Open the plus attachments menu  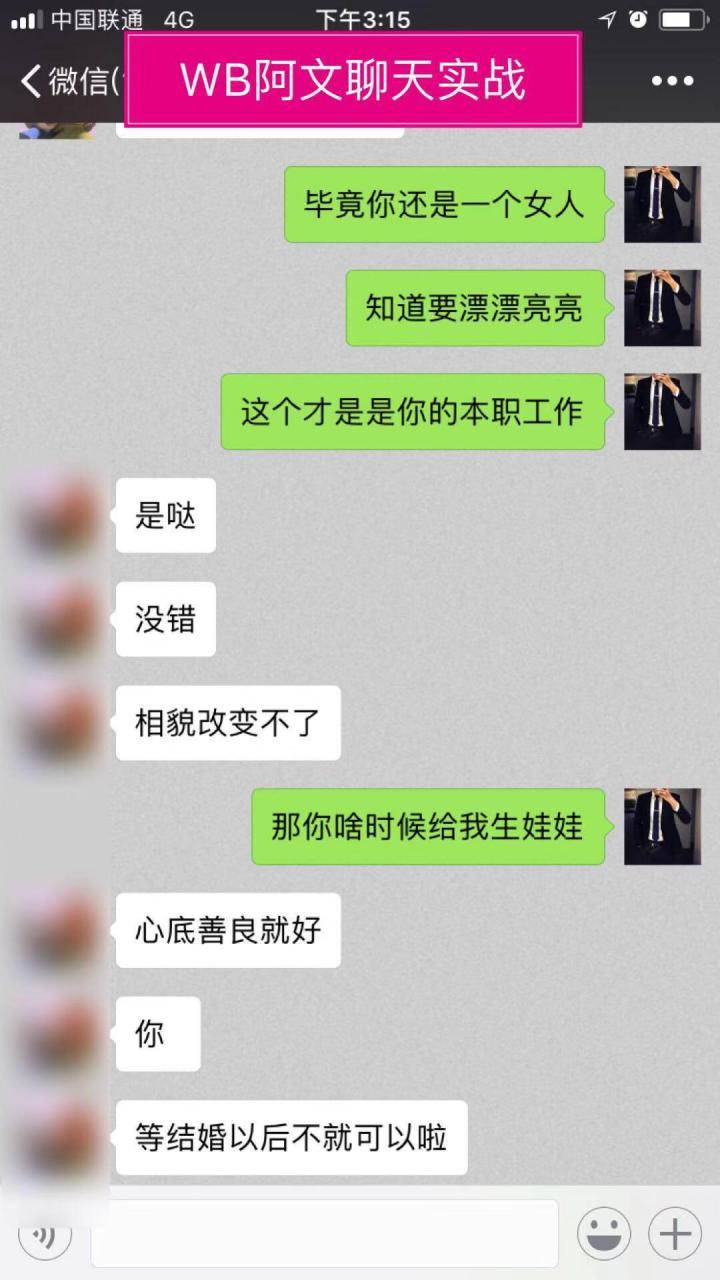tap(675, 1234)
